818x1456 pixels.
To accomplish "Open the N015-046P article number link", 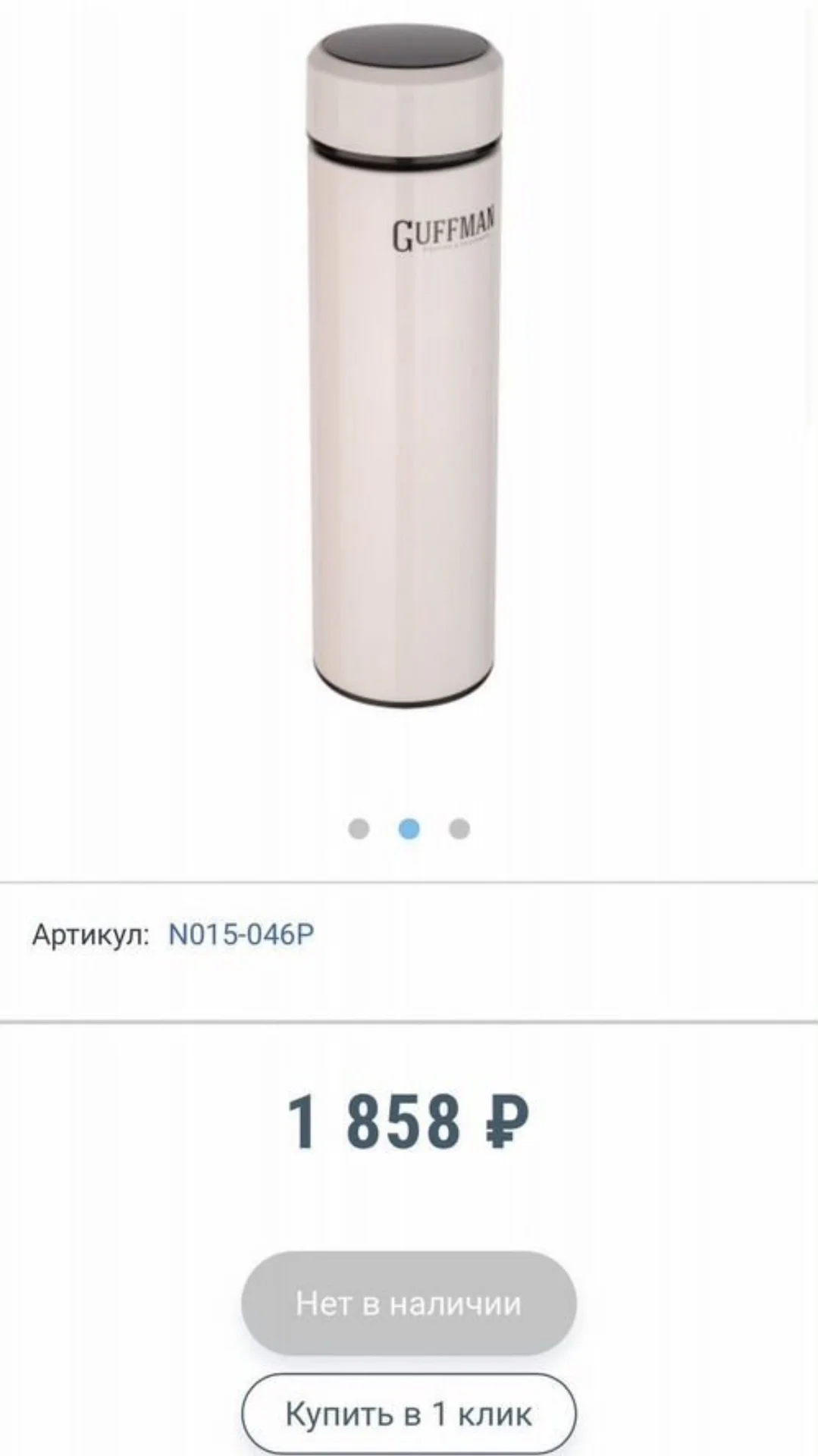I will 241,934.
